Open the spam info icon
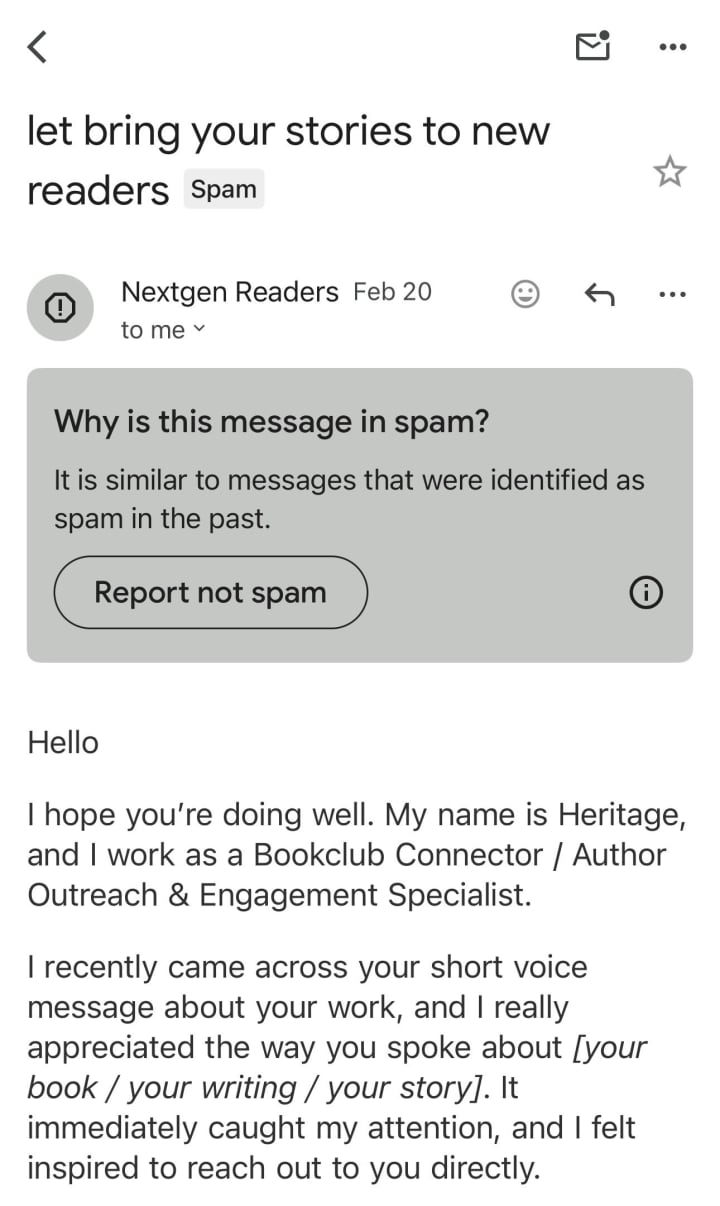The image size is (720, 1206). (x=646, y=593)
